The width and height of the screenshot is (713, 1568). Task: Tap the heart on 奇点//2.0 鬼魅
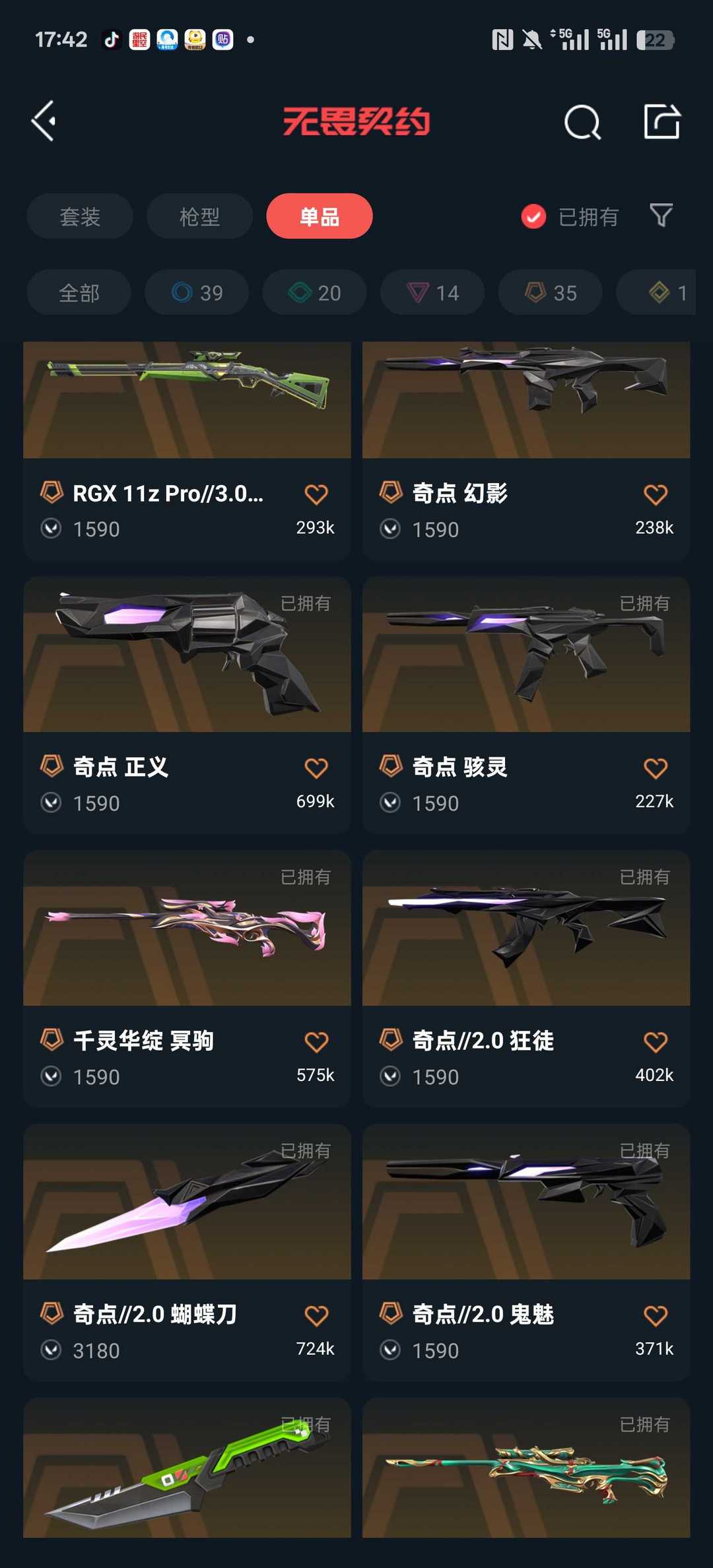click(x=656, y=1316)
